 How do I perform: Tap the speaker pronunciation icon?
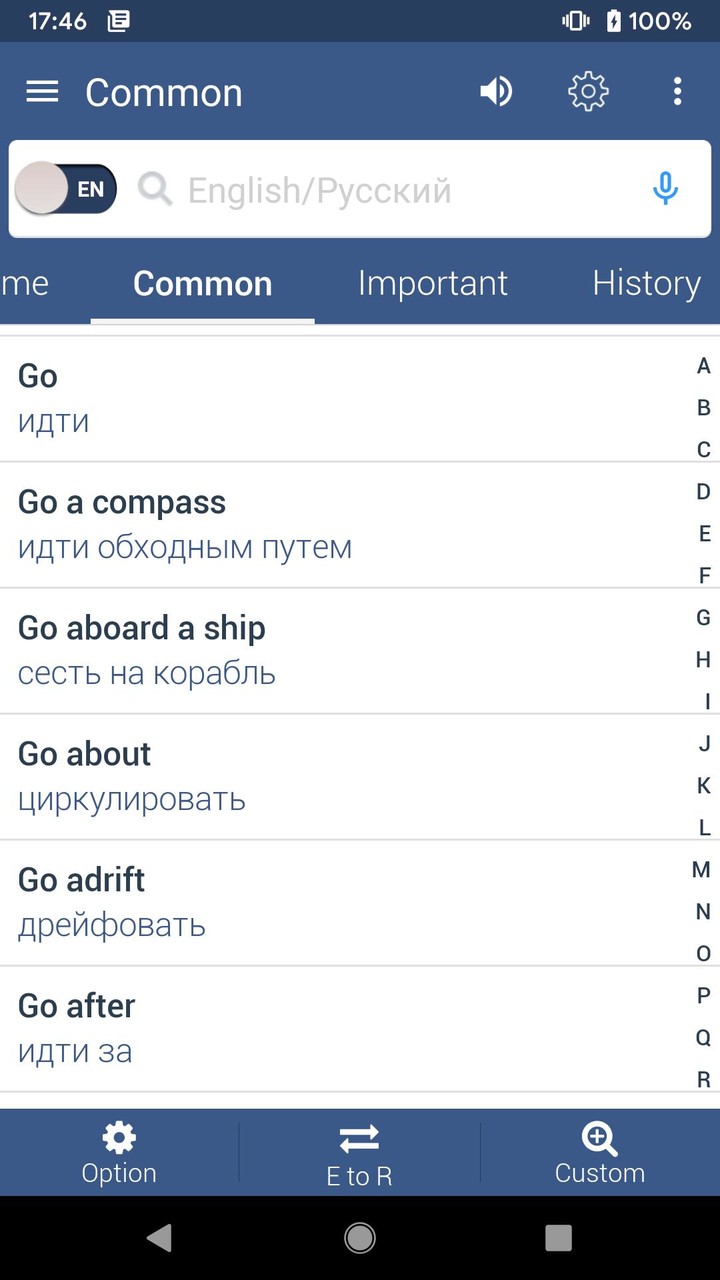(496, 91)
